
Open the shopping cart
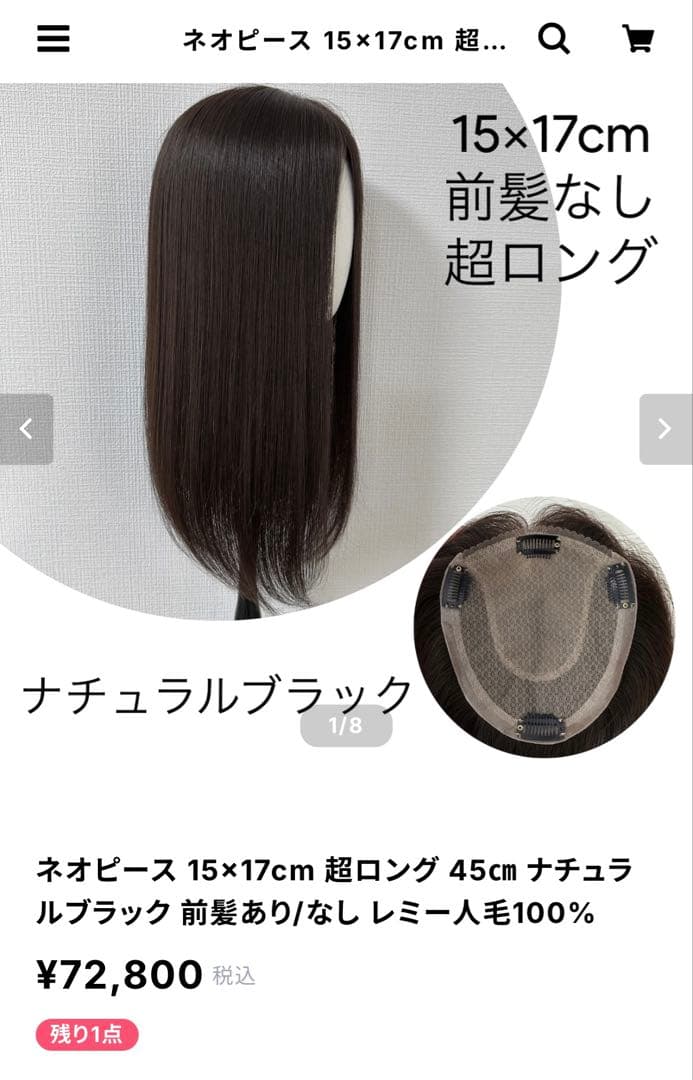637,40
